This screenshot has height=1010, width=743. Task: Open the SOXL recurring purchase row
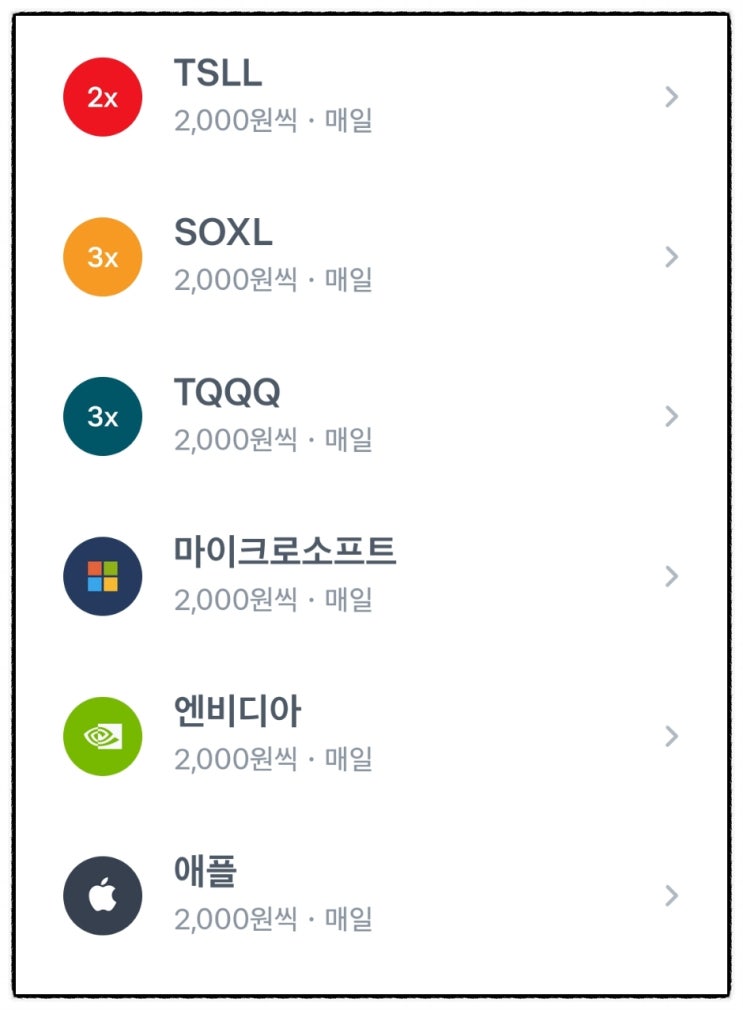coord(371,256)
